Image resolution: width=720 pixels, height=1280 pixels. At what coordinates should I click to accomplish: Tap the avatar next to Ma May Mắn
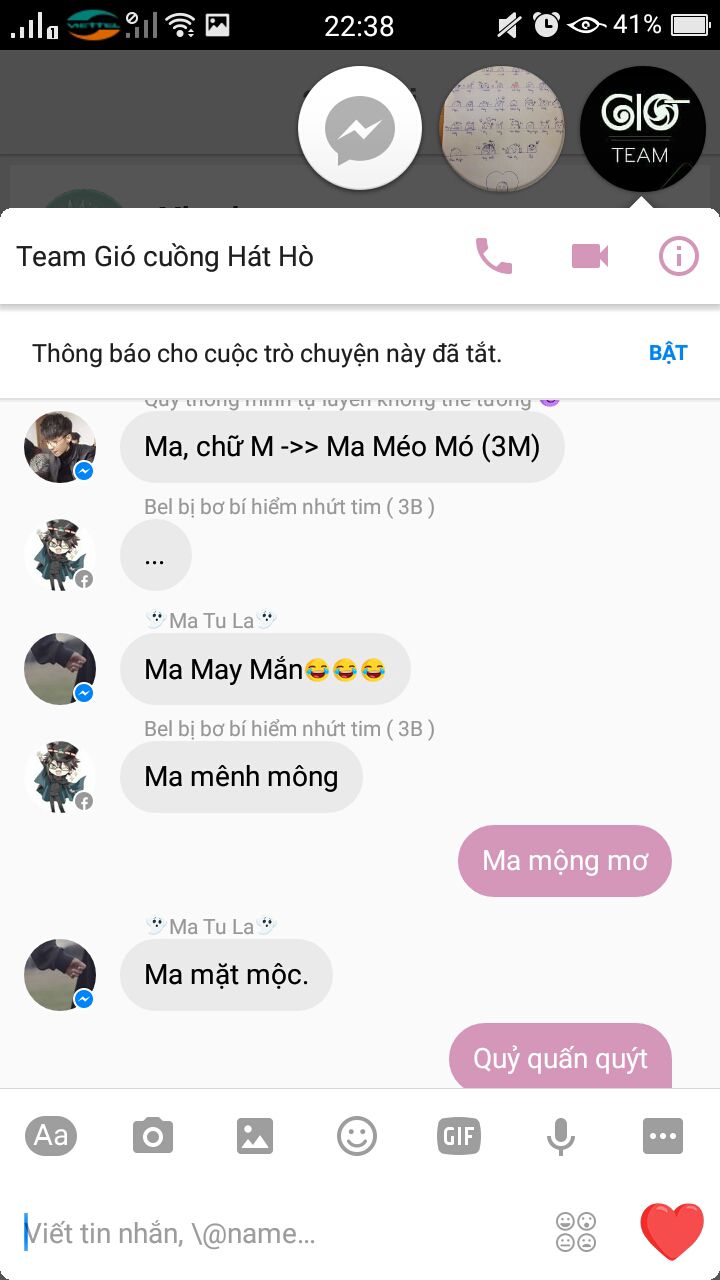click(60, 668)
